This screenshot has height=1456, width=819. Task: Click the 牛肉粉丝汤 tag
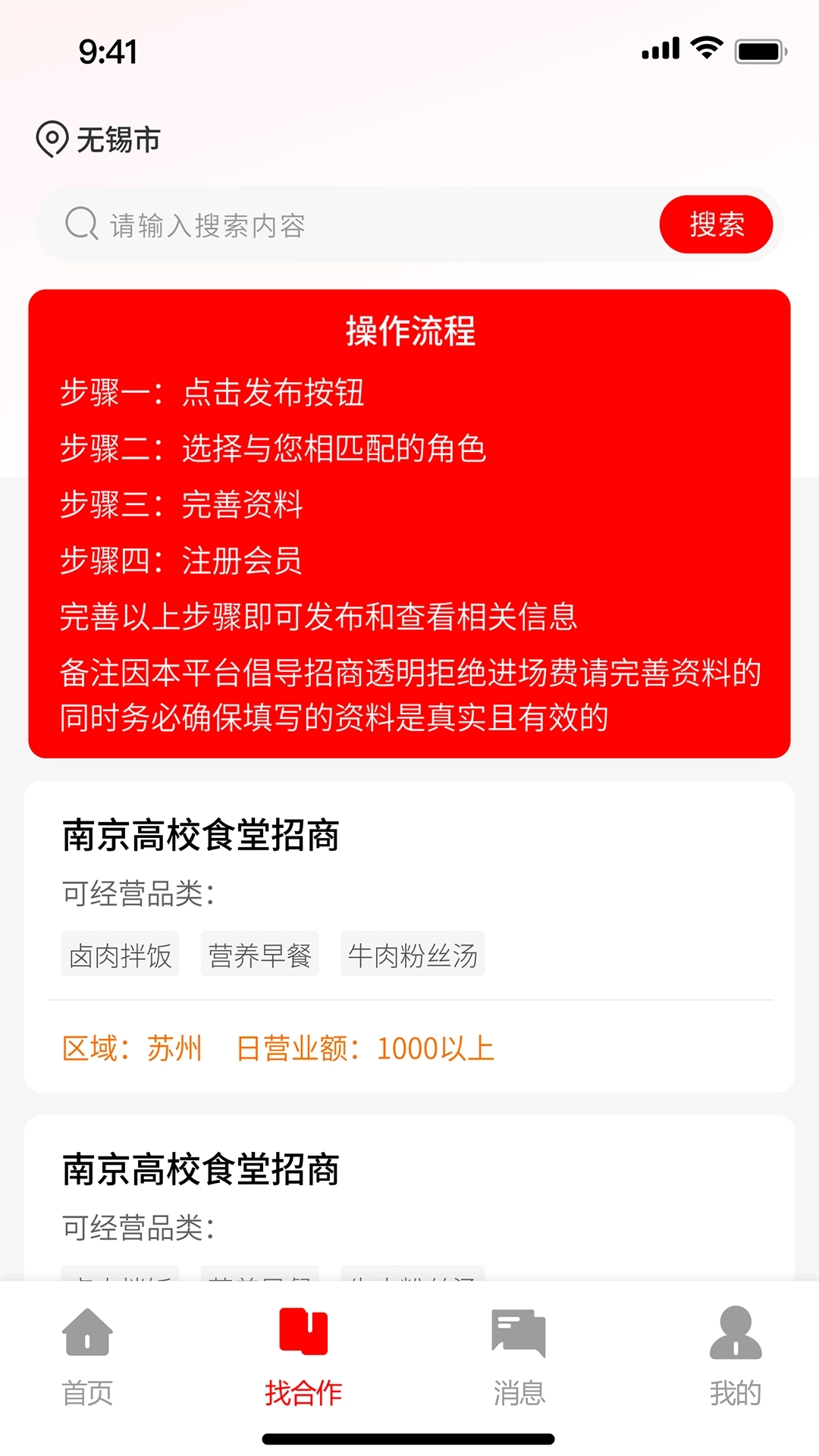(x=413, y=955)
